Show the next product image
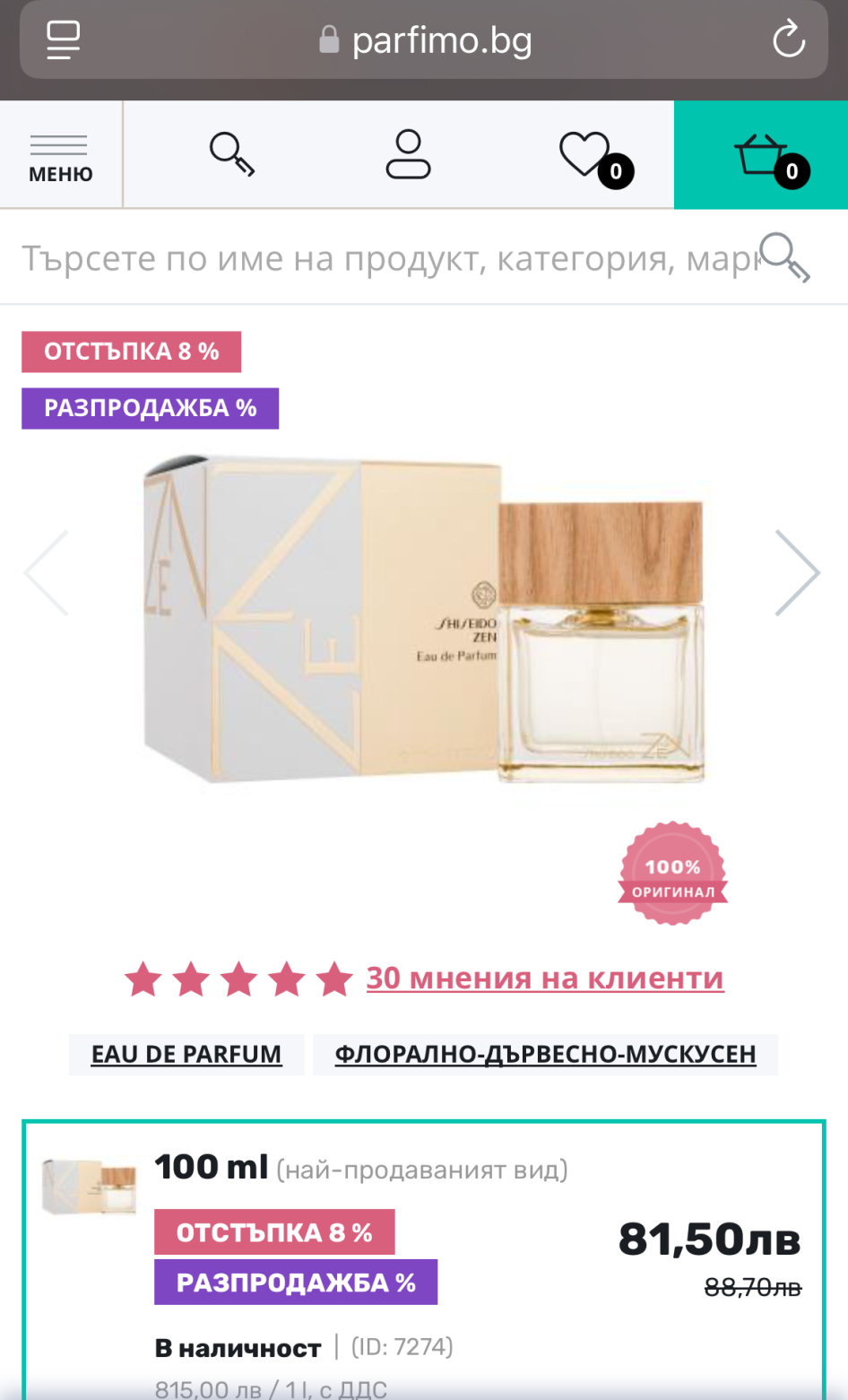This screenshot has width=848, height=1400. (796, 573)
